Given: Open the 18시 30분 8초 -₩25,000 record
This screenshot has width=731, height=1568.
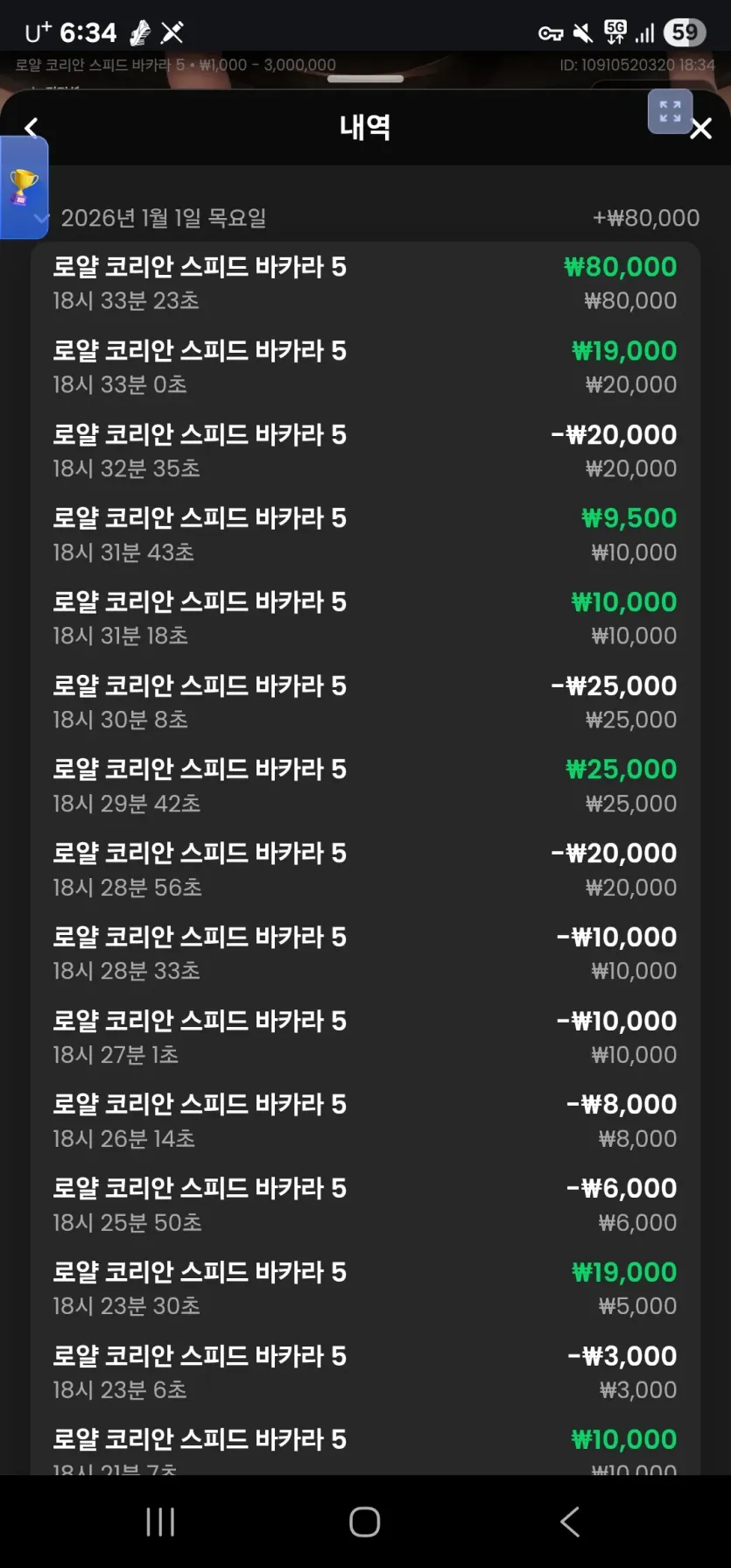Looking at the screenshot, I should (x=365, y=702).
